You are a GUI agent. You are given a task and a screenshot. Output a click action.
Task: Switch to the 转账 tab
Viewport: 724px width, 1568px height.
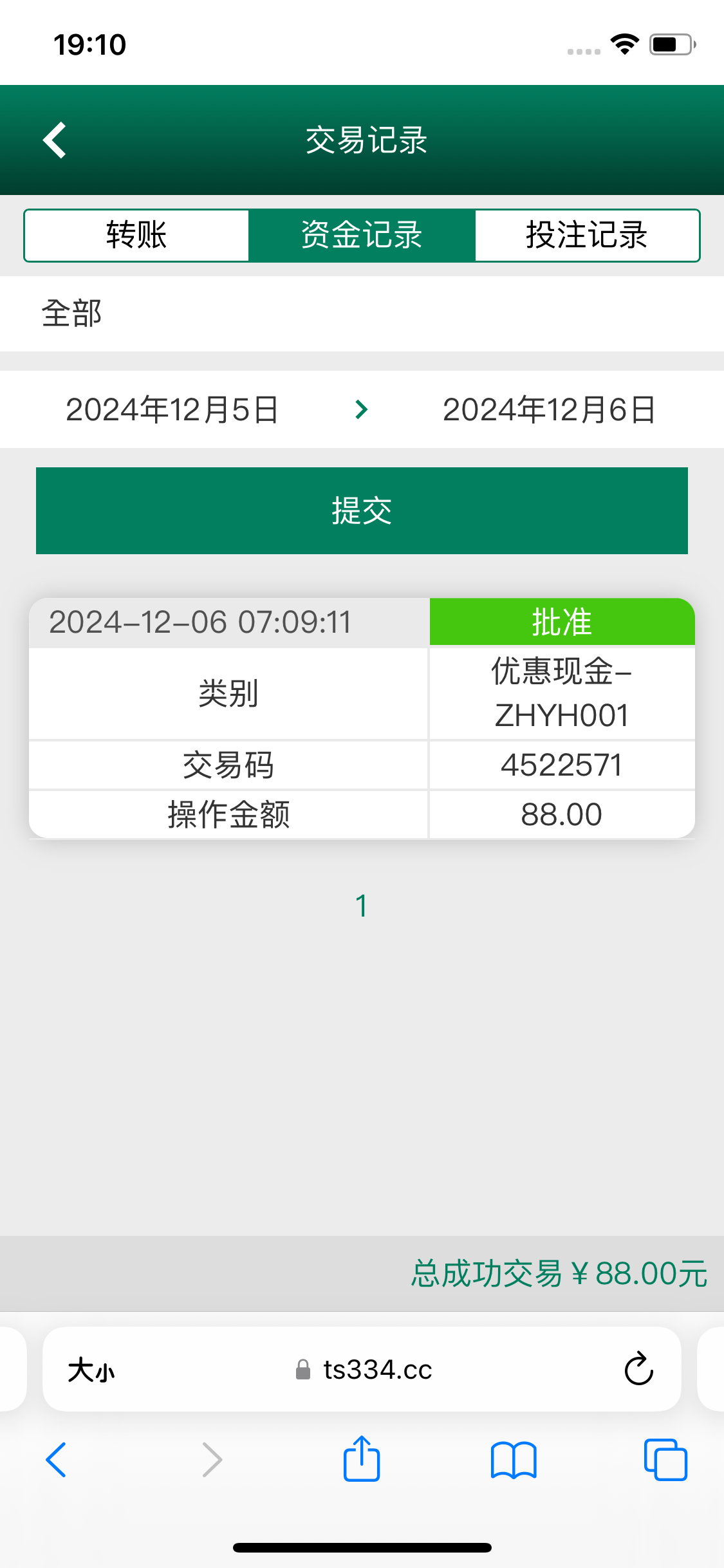pos(136,236)
